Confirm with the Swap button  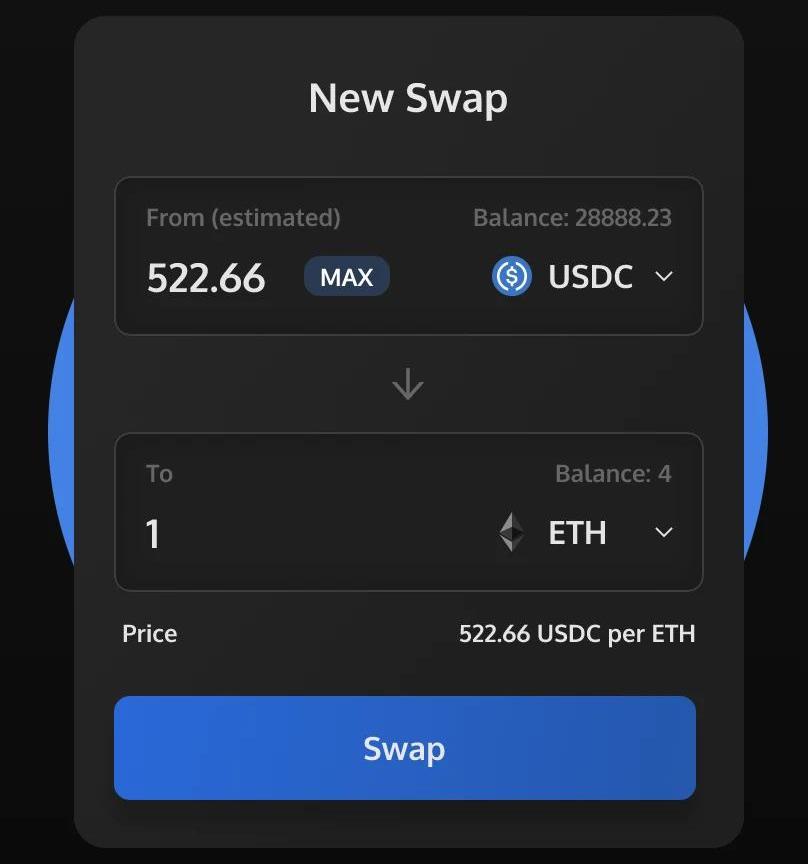(x=404, y=748)
